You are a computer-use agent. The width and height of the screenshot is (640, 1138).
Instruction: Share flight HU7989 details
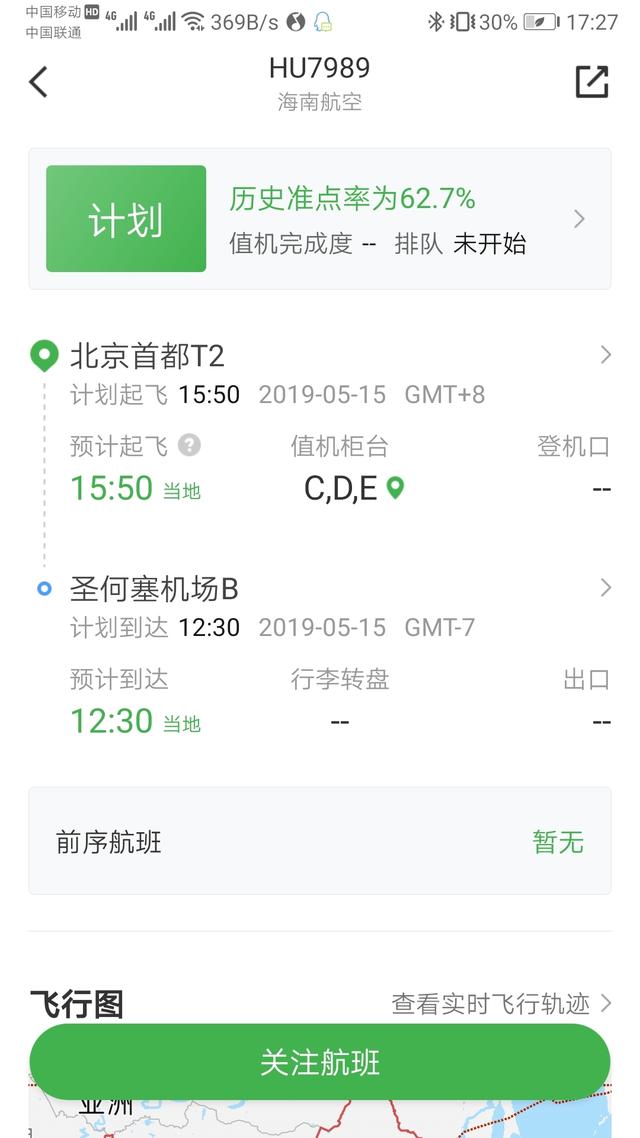[592, 82]
